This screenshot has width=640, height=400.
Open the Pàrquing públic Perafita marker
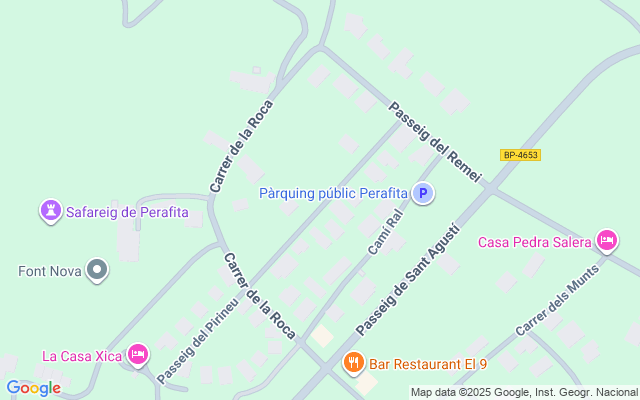pos(423,193)
